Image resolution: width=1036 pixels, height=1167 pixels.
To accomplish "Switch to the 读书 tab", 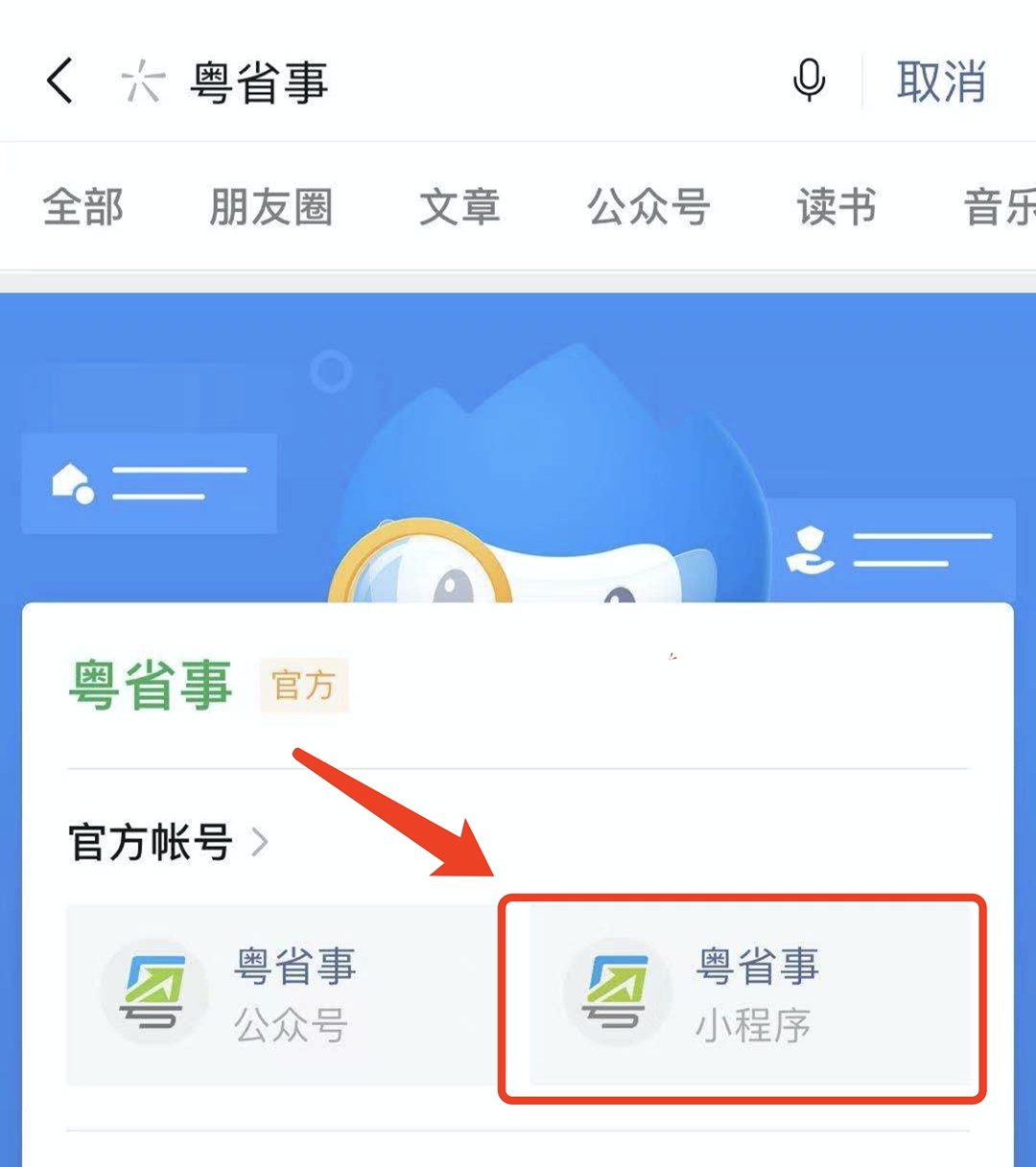I will tap(836, 207).
